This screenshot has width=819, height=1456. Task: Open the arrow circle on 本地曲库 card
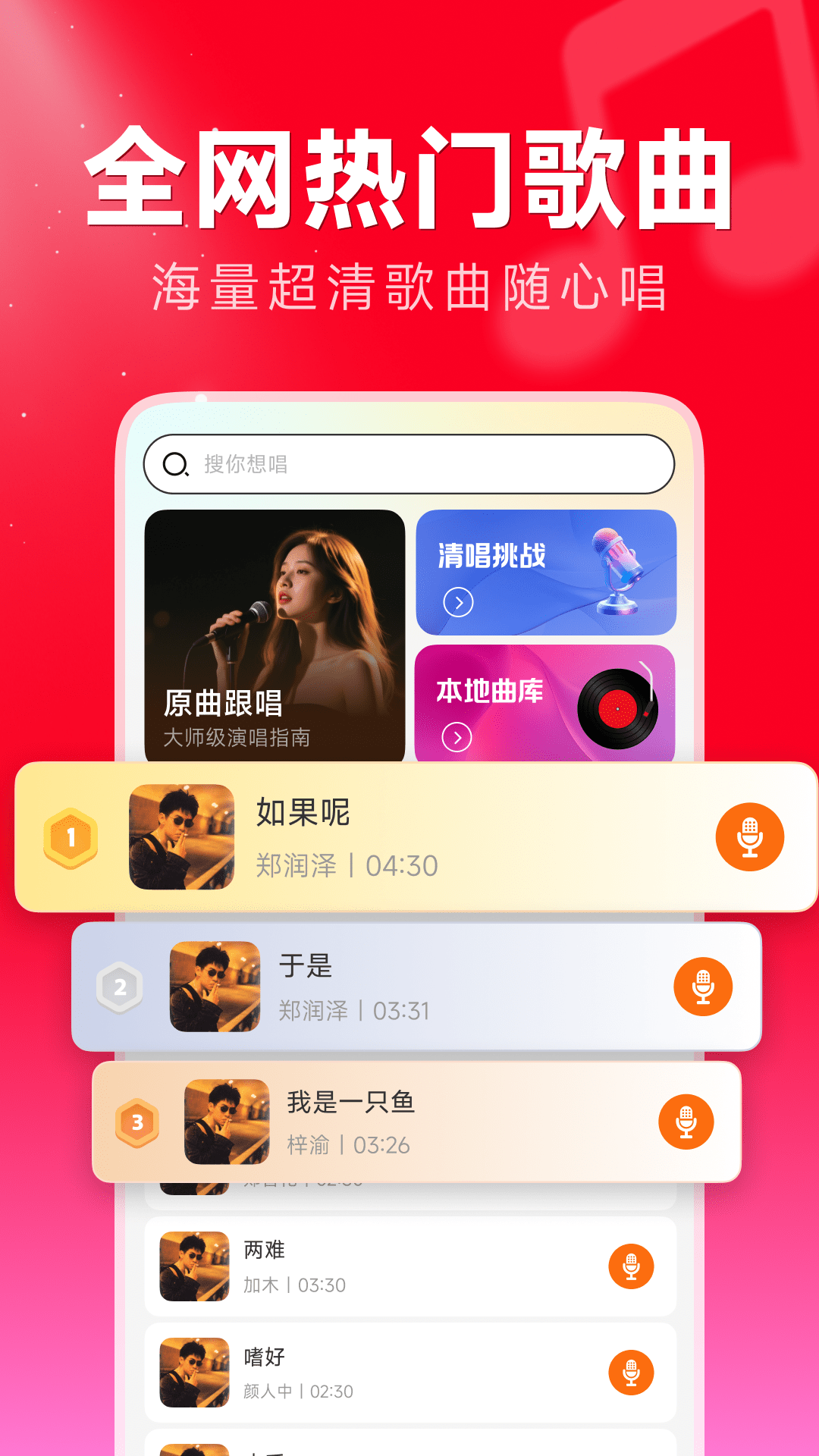(458, 736)
